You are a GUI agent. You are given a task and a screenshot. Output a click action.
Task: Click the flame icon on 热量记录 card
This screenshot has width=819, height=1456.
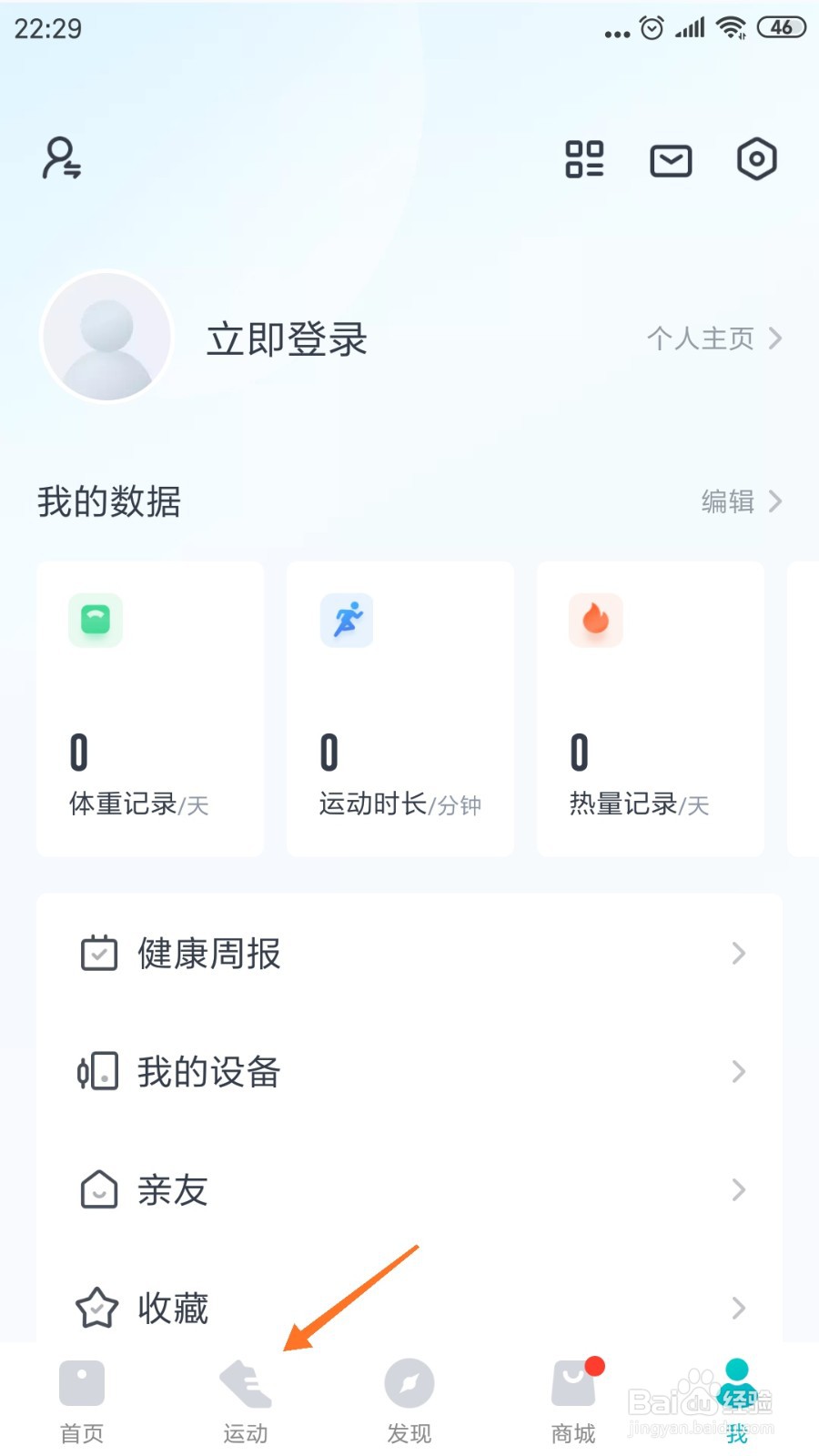pyautogui.click(x=596, y=620)
